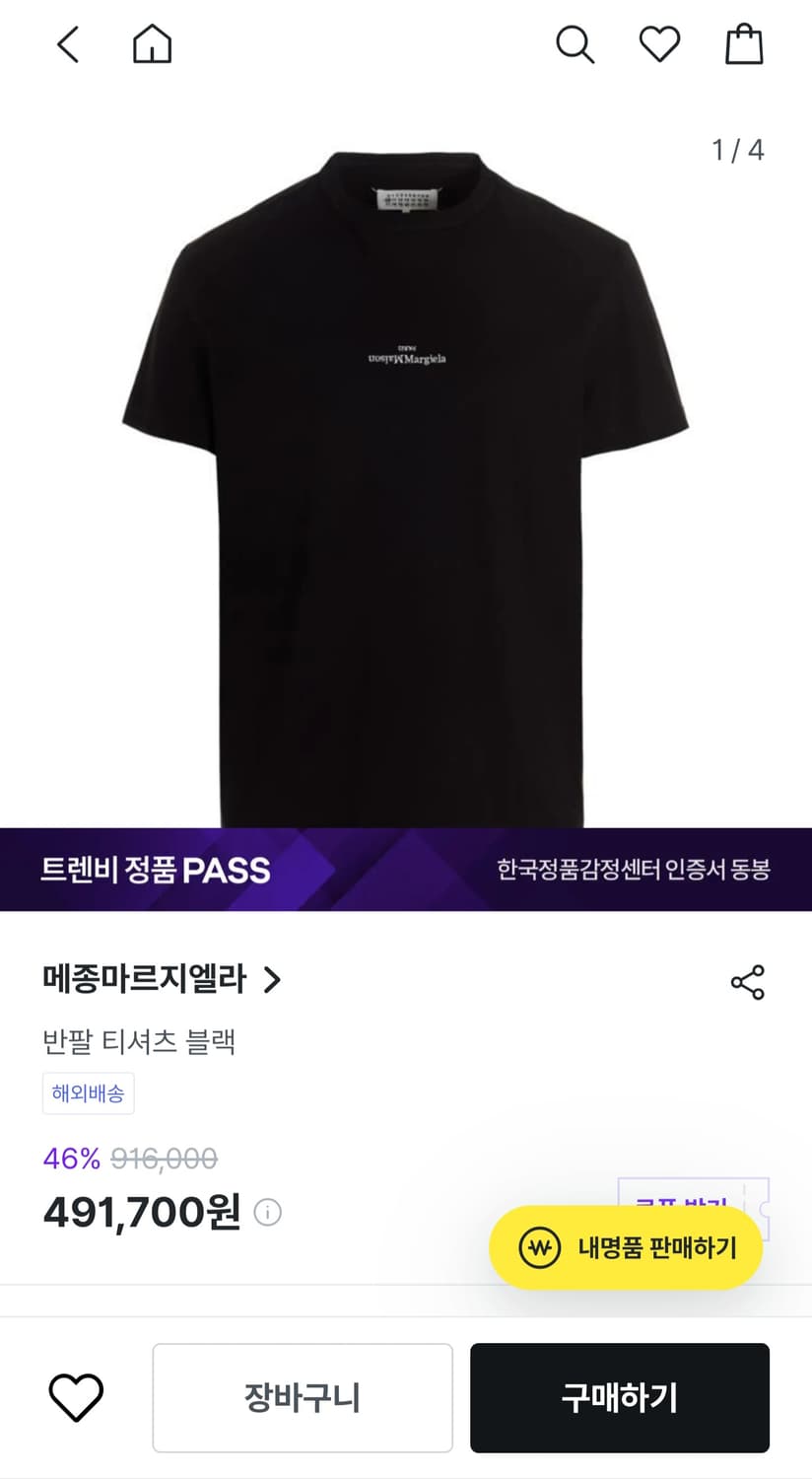Open the 해외배송 shipping tag

(x=88, y=1092)
